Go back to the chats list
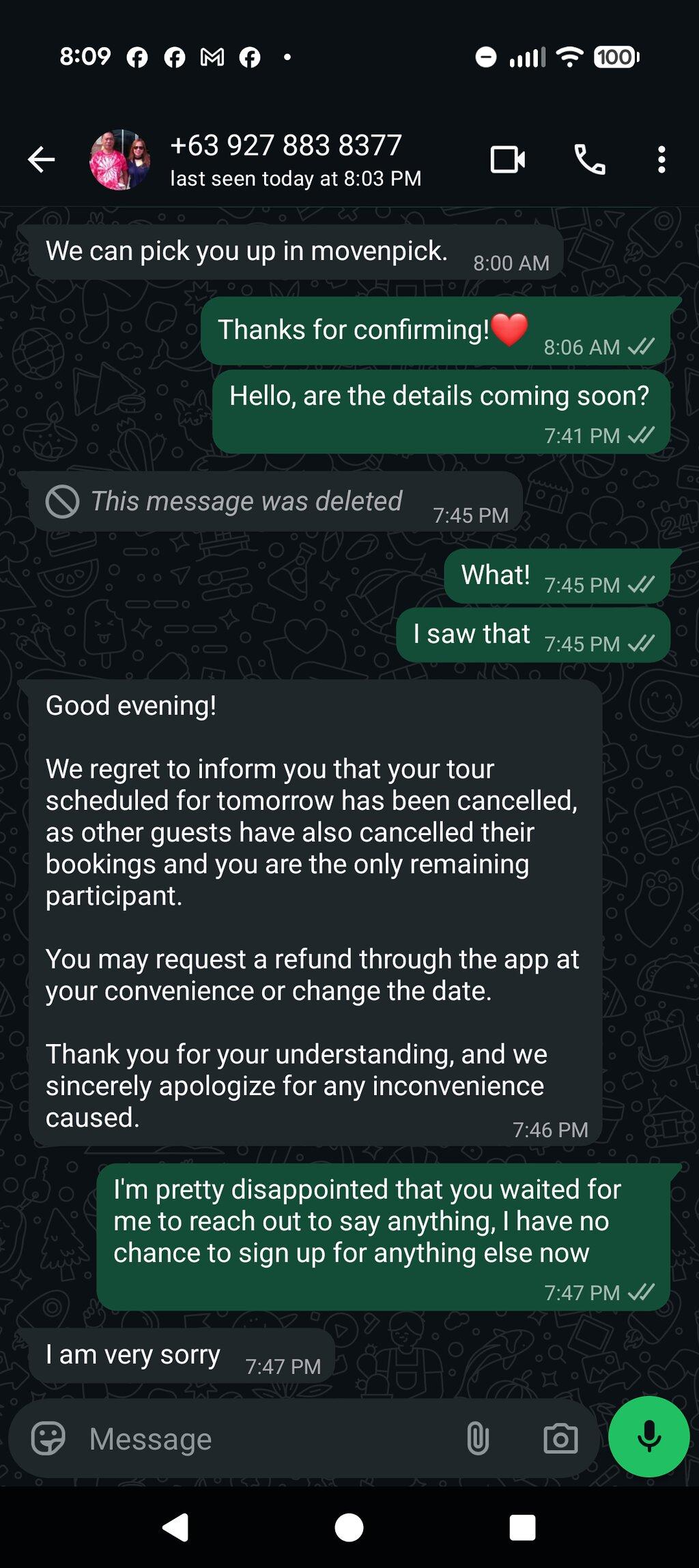Image resolution: width=699 pixels, height=1568 pixels. (x=41, y=160)
